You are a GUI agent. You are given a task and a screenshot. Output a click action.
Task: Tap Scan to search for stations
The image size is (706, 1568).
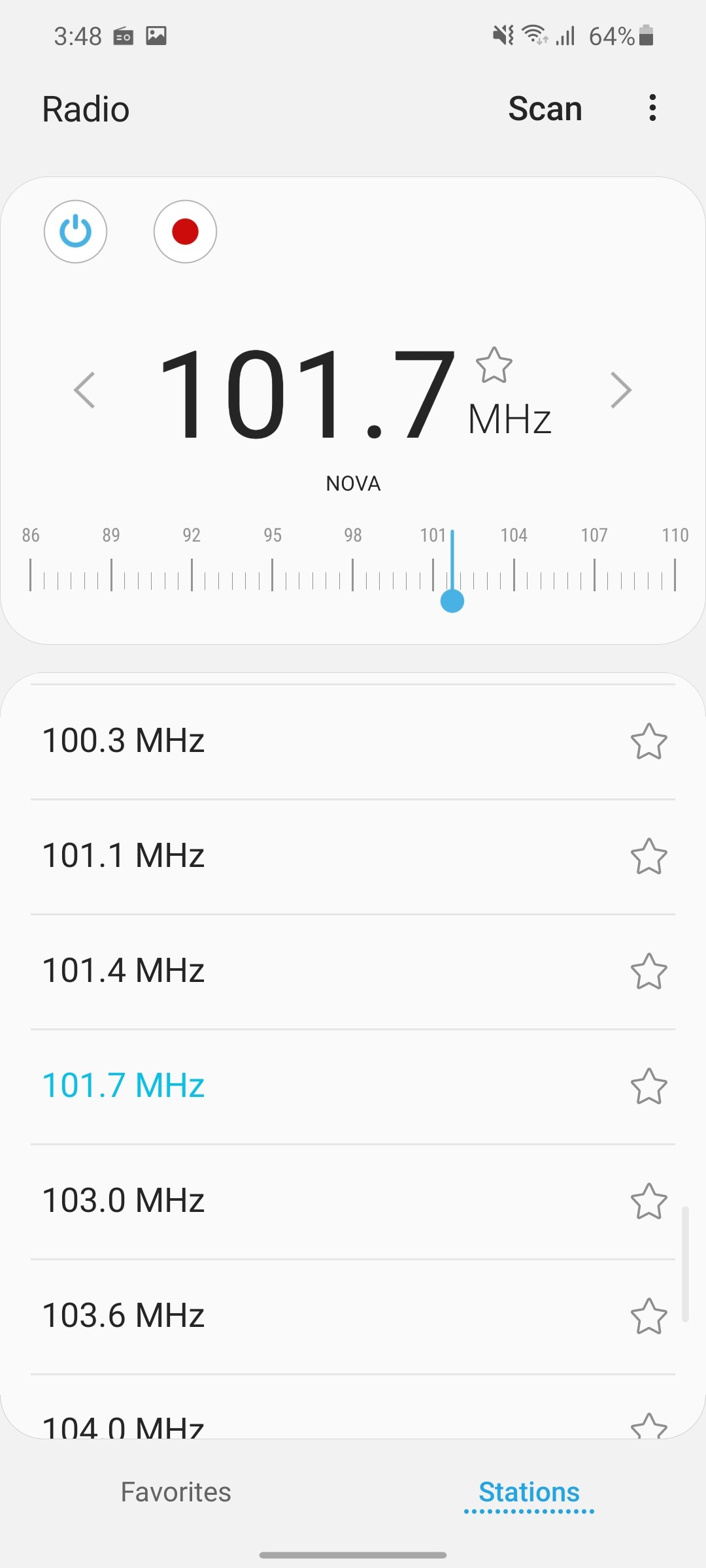tap(545, 108)
